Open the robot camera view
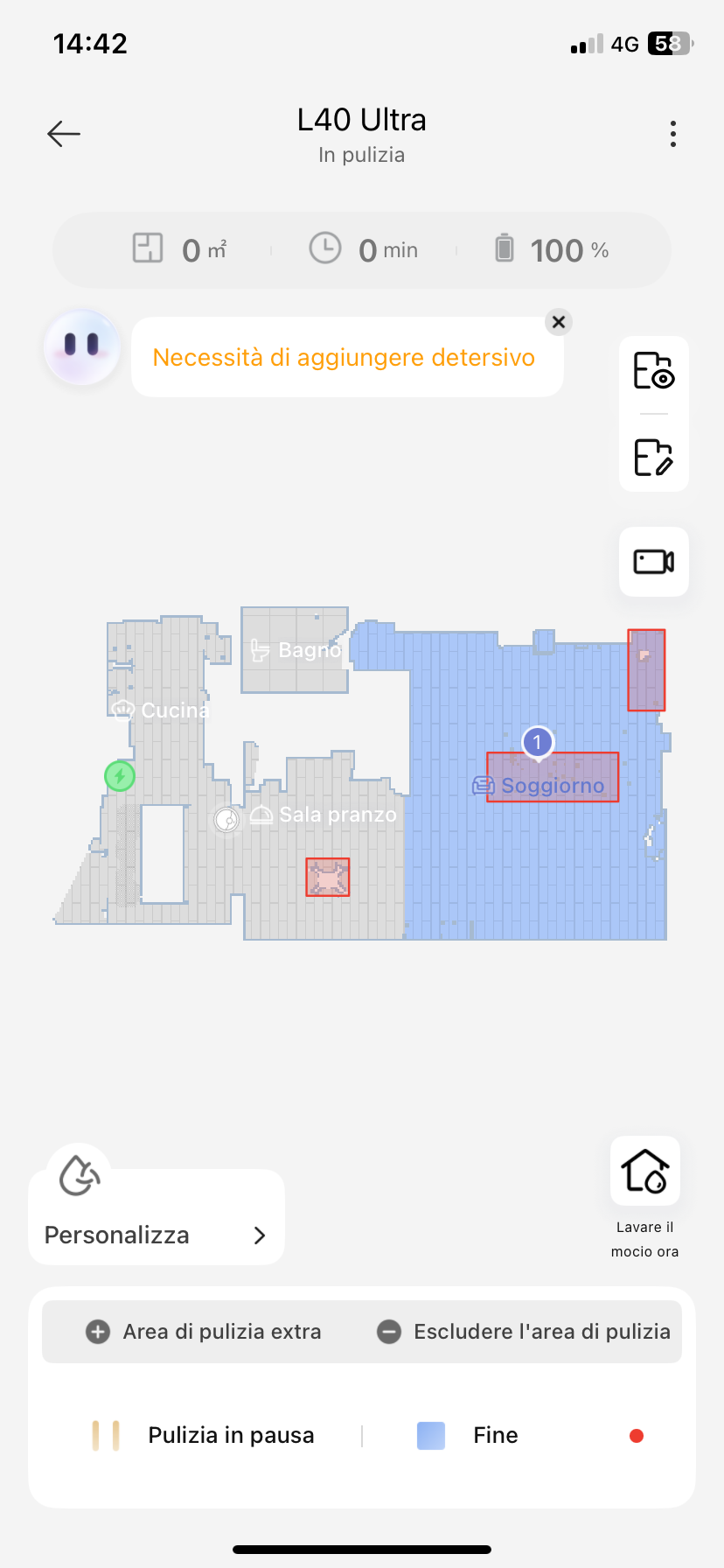The height and width of the screenshot is (1568, 724). [653, 562]
